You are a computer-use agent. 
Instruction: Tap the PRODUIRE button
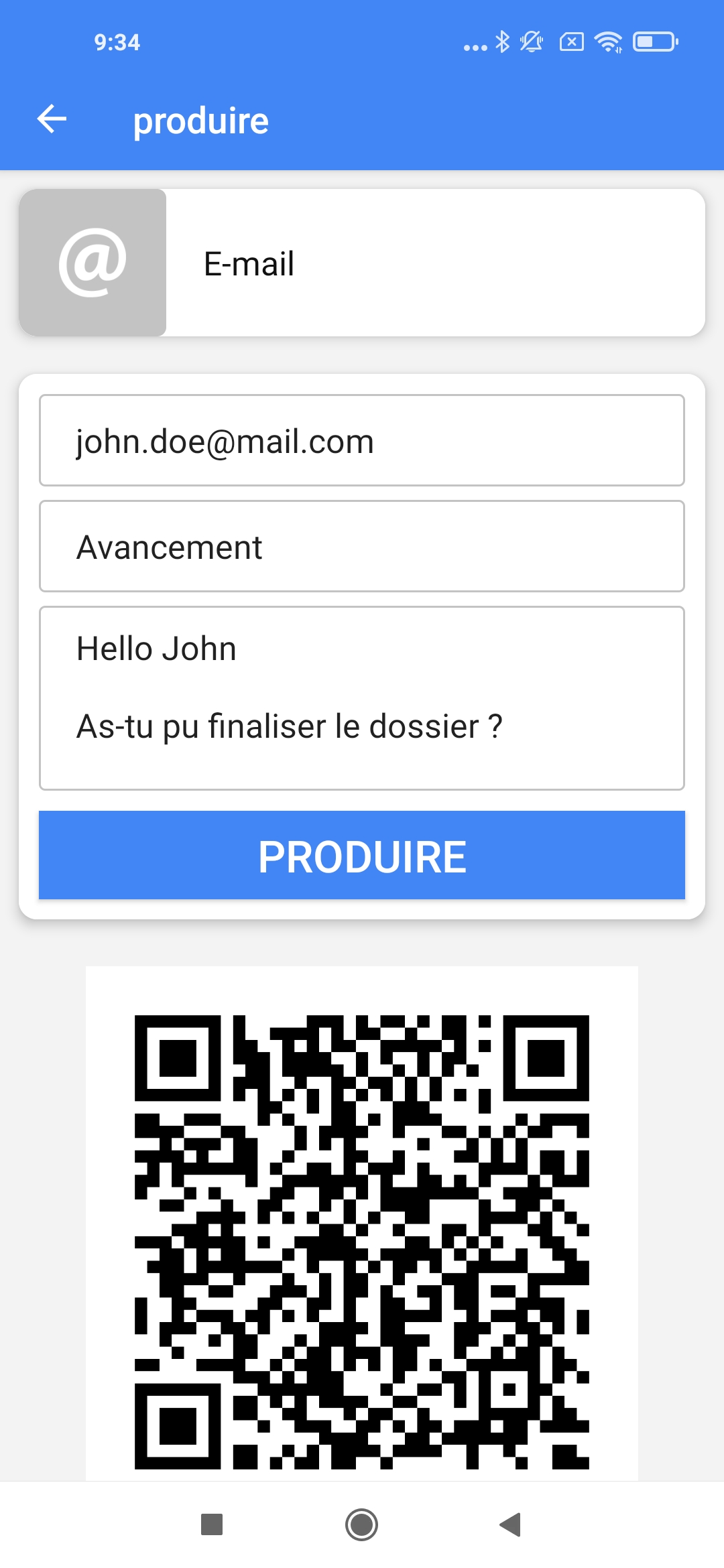coord(361,855)
